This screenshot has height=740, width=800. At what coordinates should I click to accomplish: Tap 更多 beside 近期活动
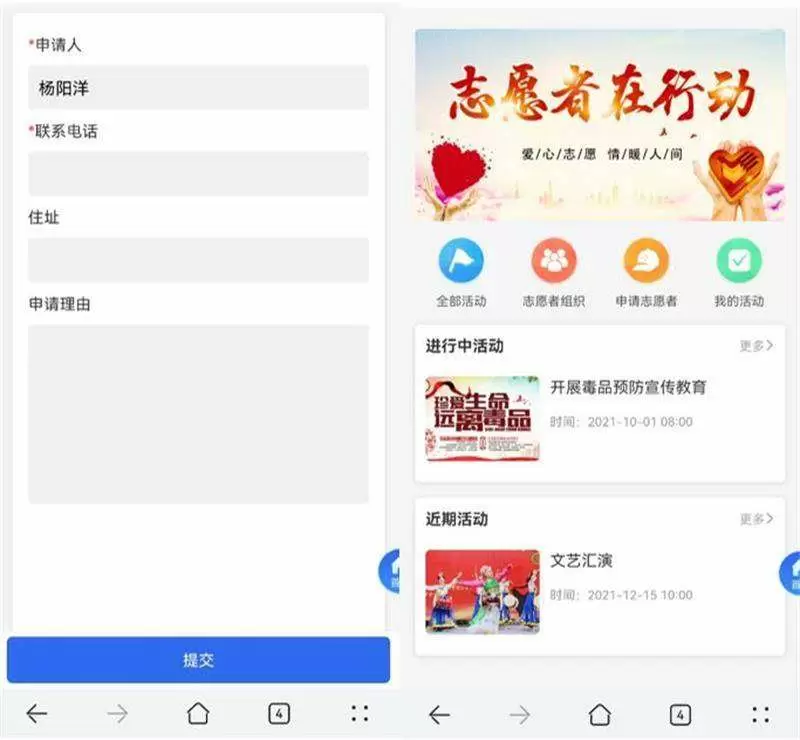pyautogui.click(x=756, y=519)
